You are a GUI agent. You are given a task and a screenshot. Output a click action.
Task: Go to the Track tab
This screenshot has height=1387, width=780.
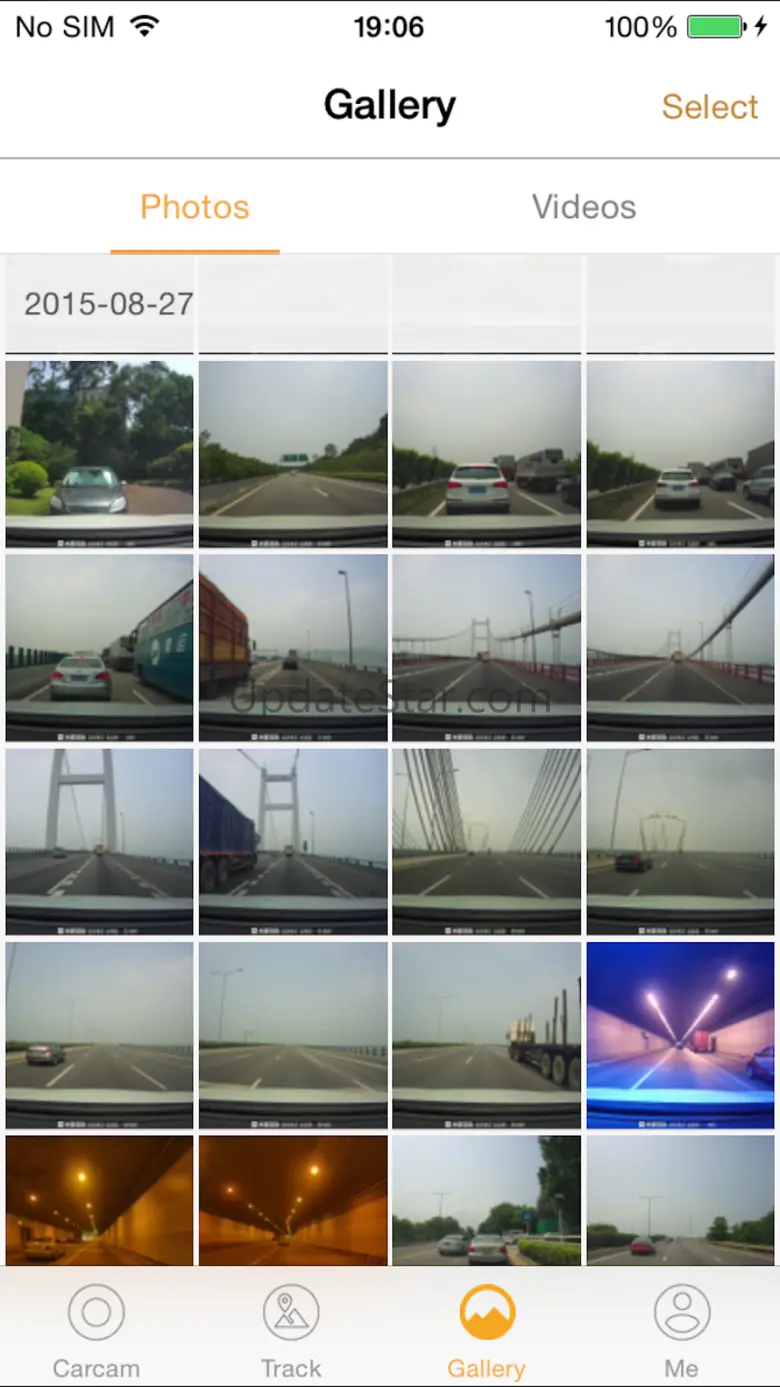tap(291, 1331)
